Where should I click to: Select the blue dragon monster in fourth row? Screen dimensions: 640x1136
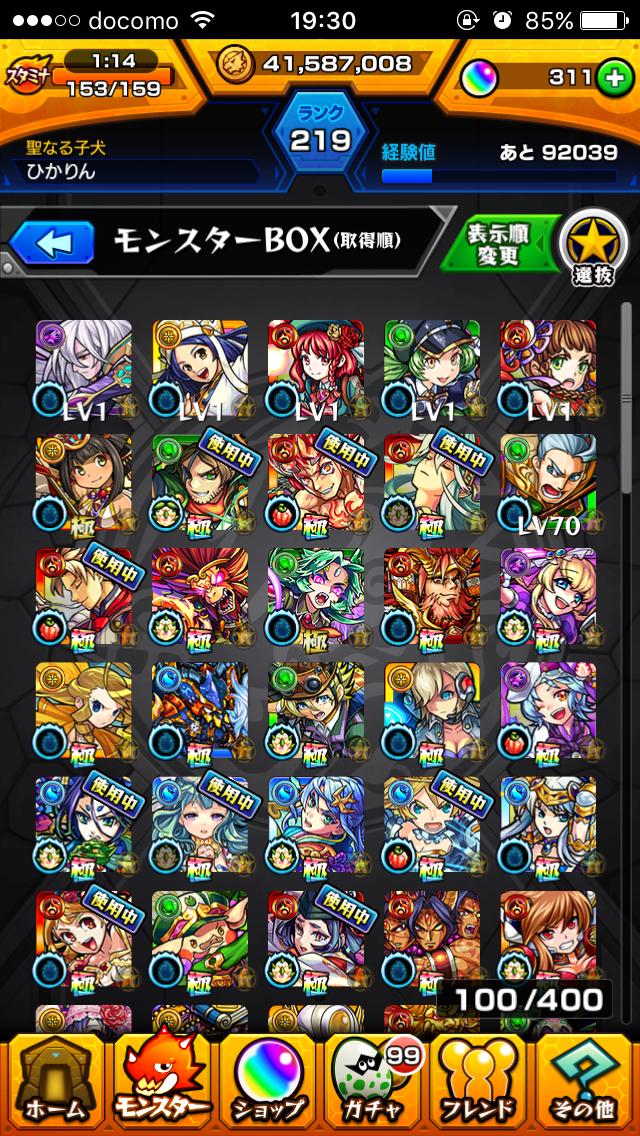point(199,710)
